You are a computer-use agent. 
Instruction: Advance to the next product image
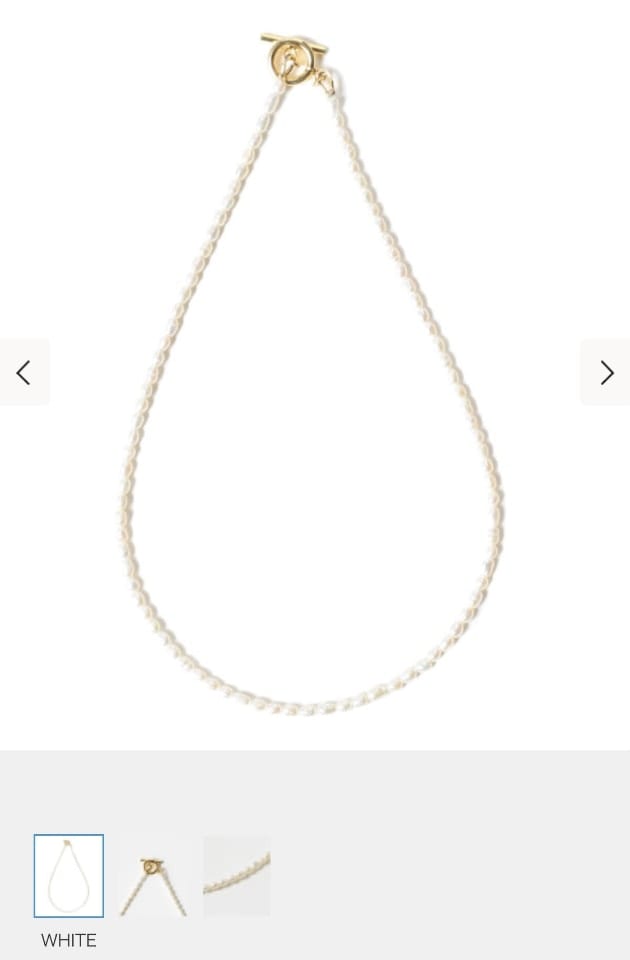click(x=605, y=373)
